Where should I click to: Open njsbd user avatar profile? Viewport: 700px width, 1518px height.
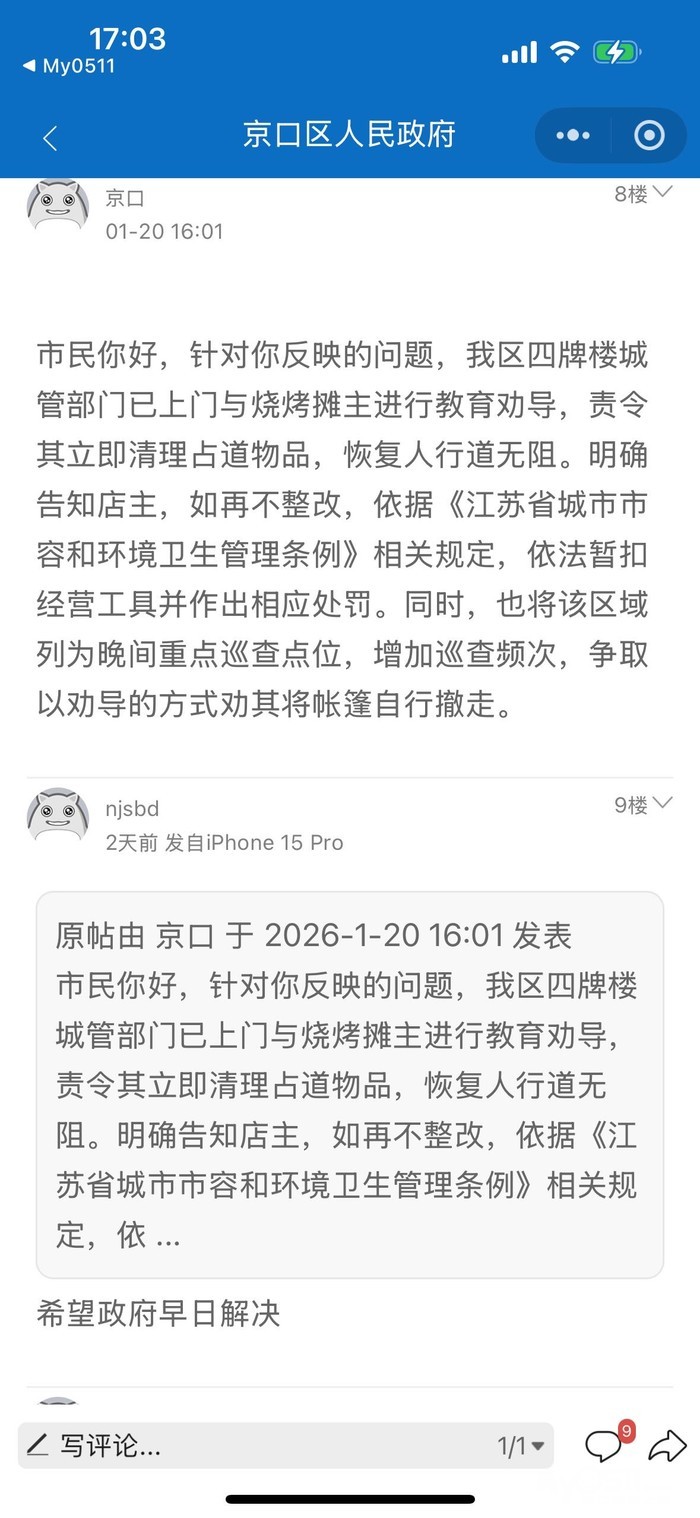pyautogui.click(x=58, y=814)
